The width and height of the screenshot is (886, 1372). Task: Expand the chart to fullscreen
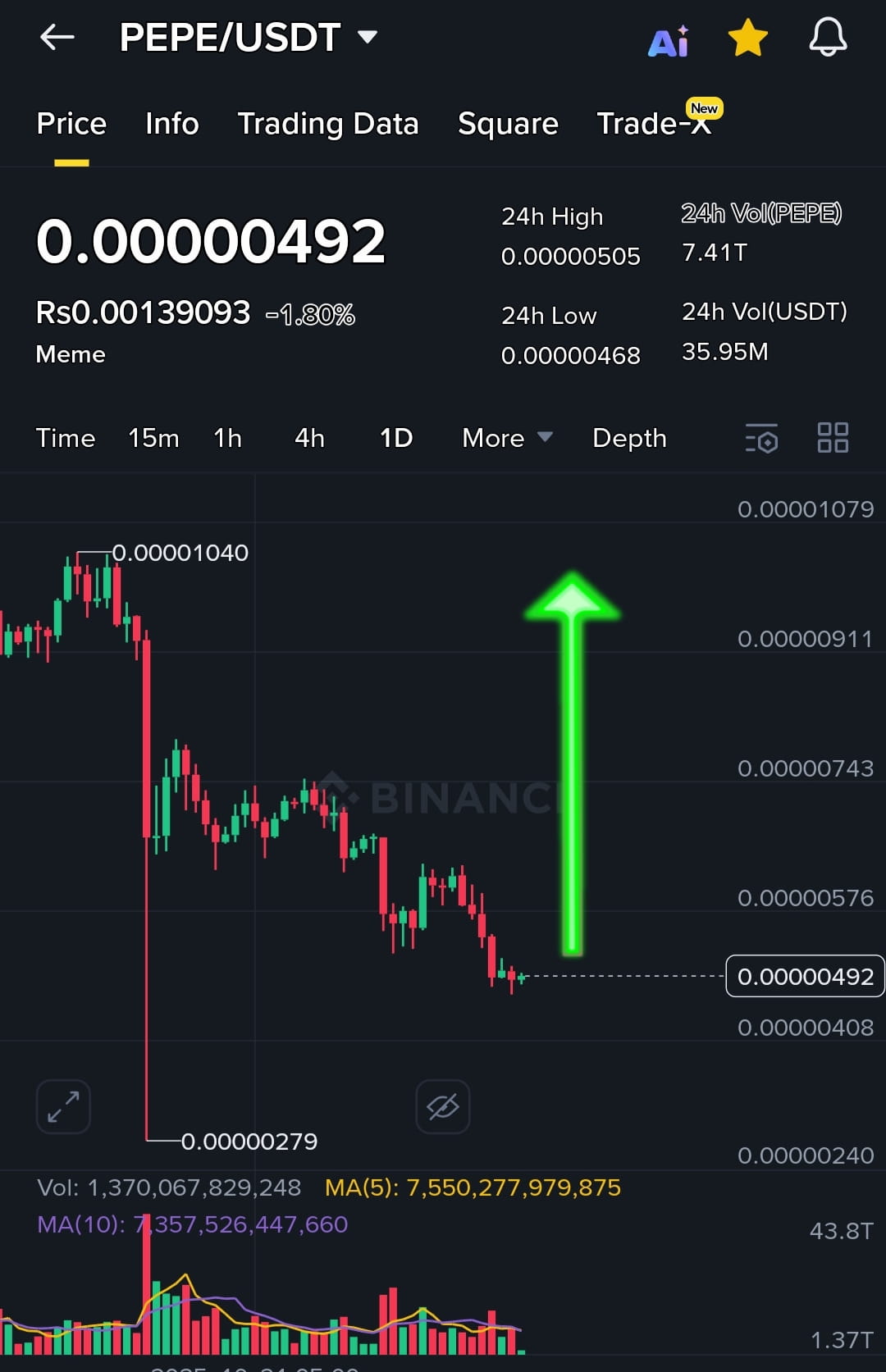pyautogui.click(x=63, y=1106)
